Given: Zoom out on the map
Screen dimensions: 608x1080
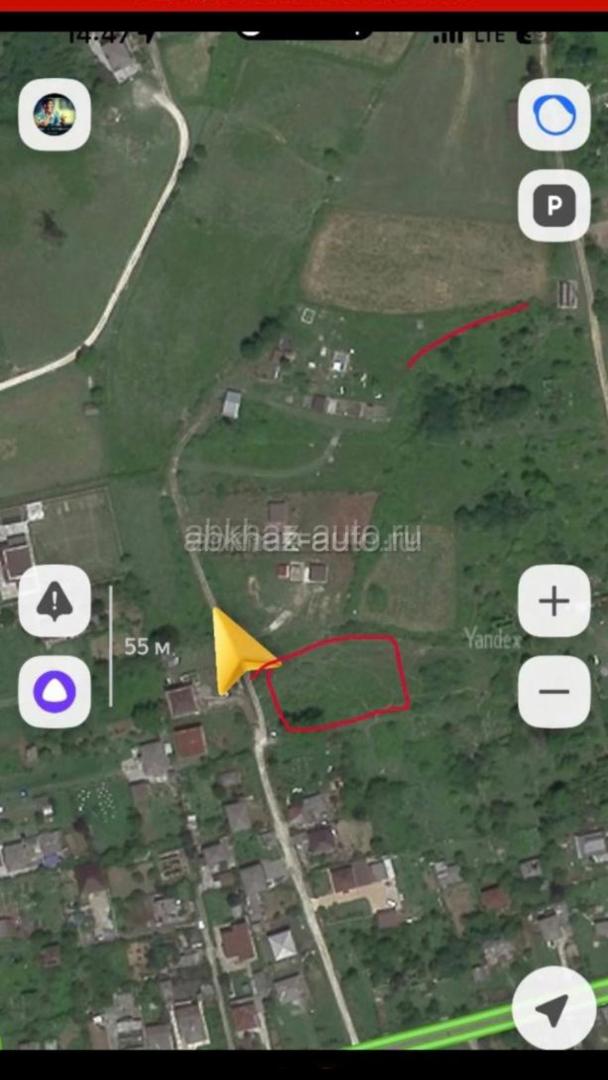Looking at the screenshot, I should coord(554,691).
